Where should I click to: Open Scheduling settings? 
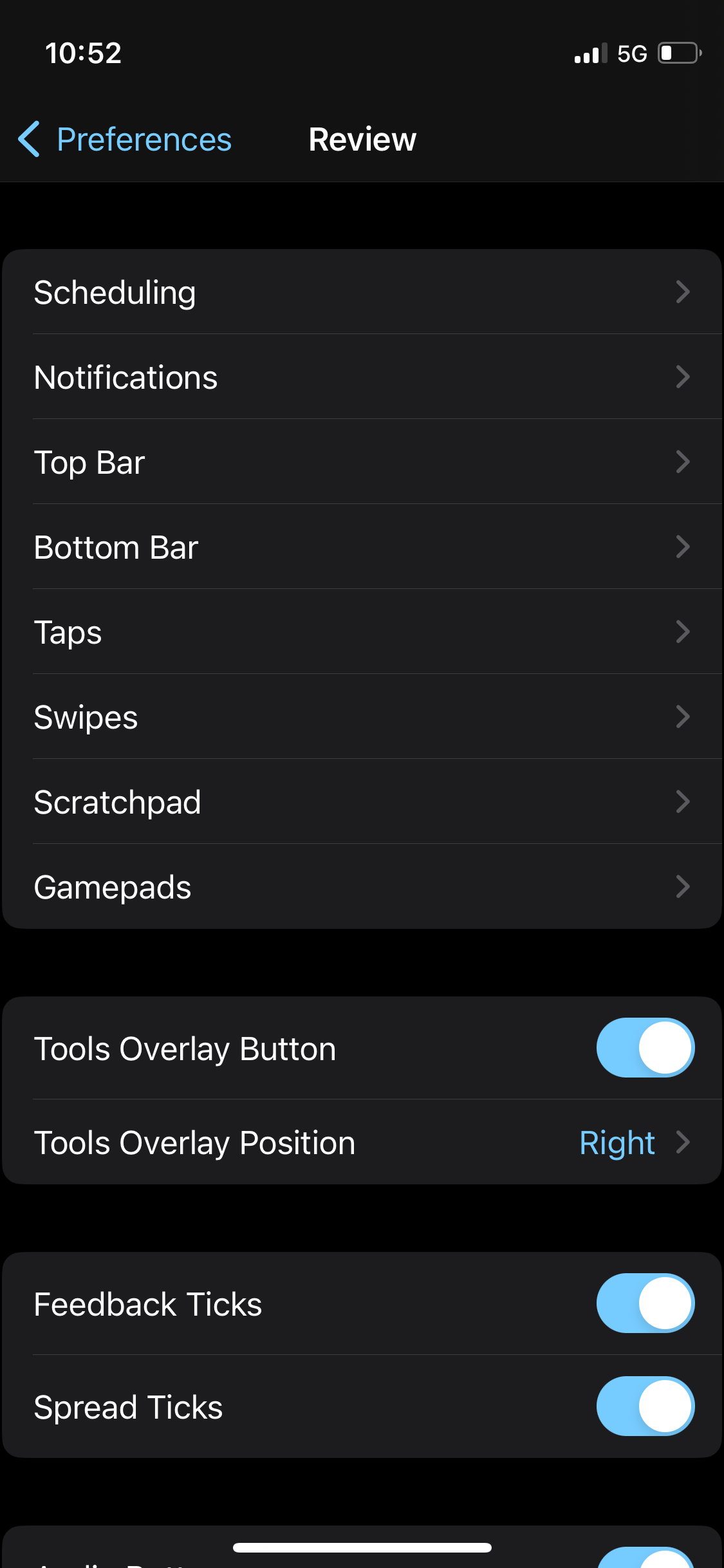coord(362,292)
